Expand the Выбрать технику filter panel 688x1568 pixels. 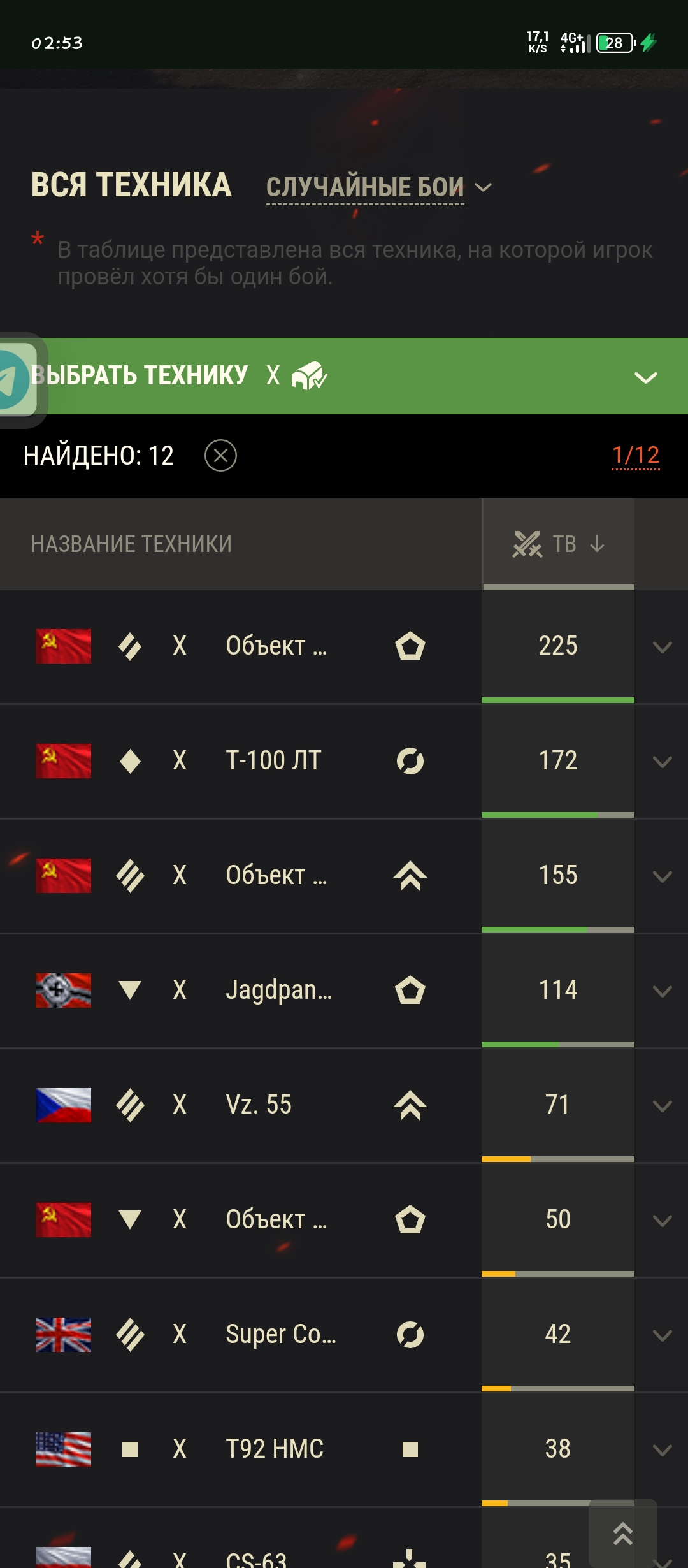tap(645, 377)
